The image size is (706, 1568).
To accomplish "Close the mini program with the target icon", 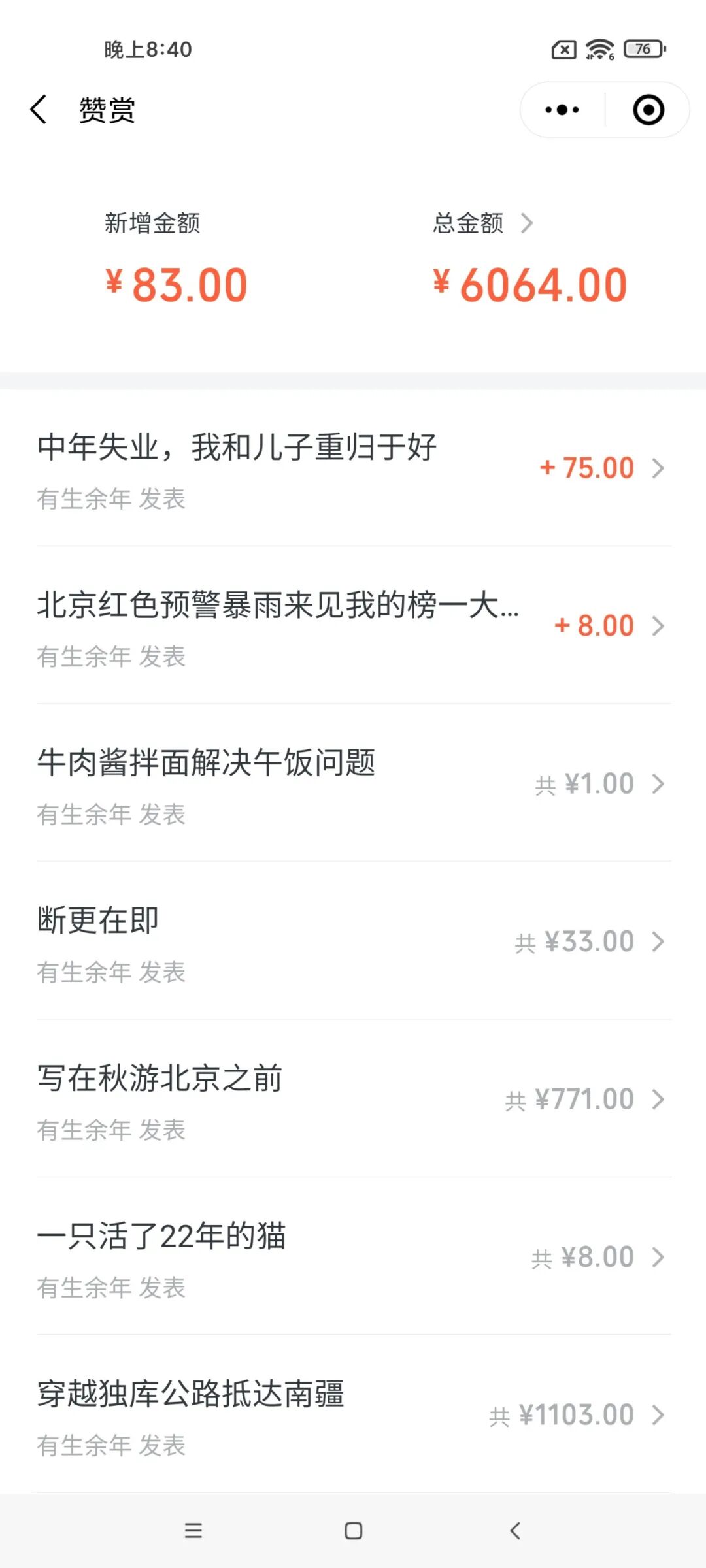I will (x=648, y=110).
